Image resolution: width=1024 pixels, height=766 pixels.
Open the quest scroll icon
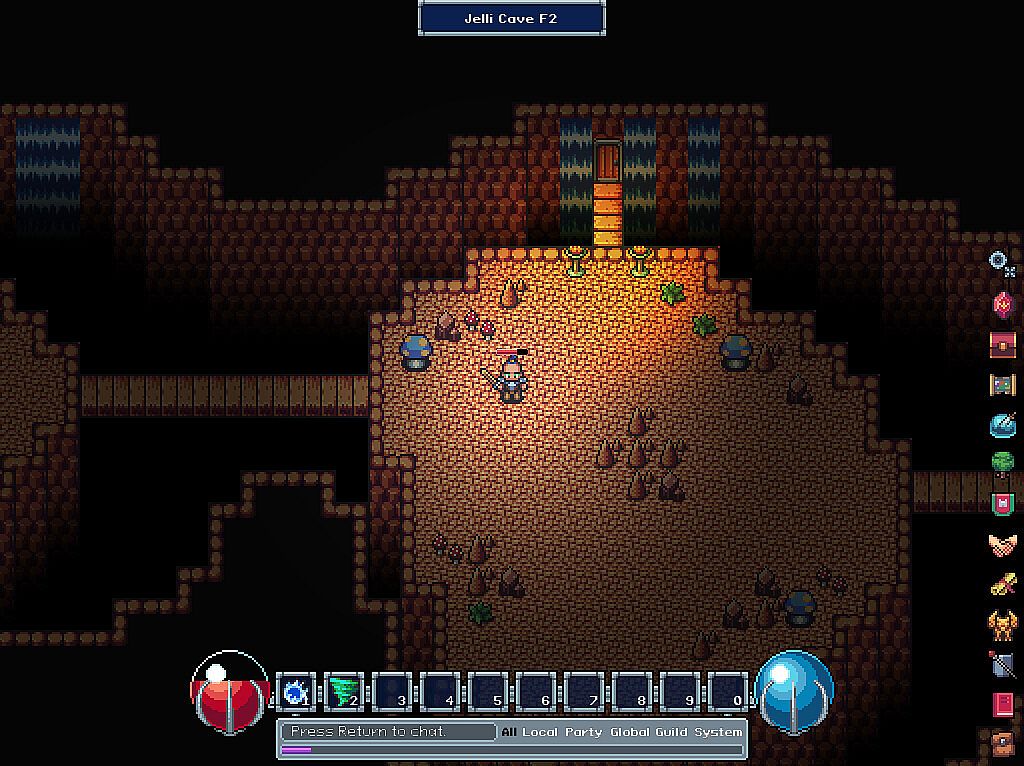click(x=1002, y=585)
